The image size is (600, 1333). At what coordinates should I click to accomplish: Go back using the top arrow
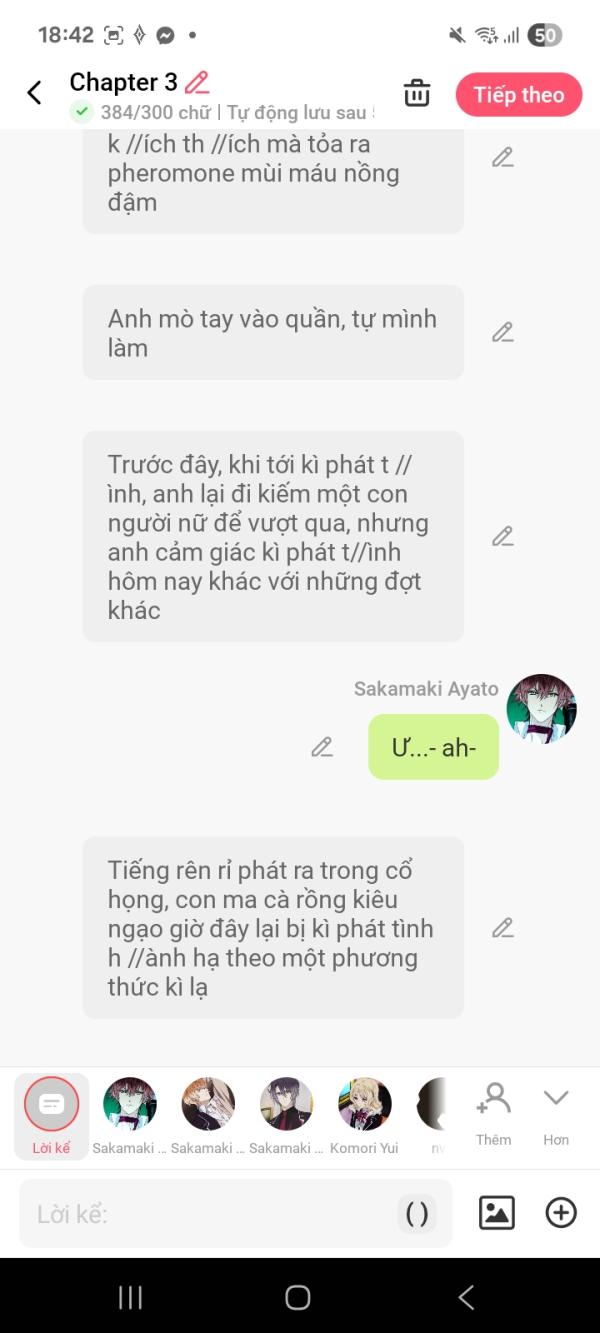[x=34, y=93]
